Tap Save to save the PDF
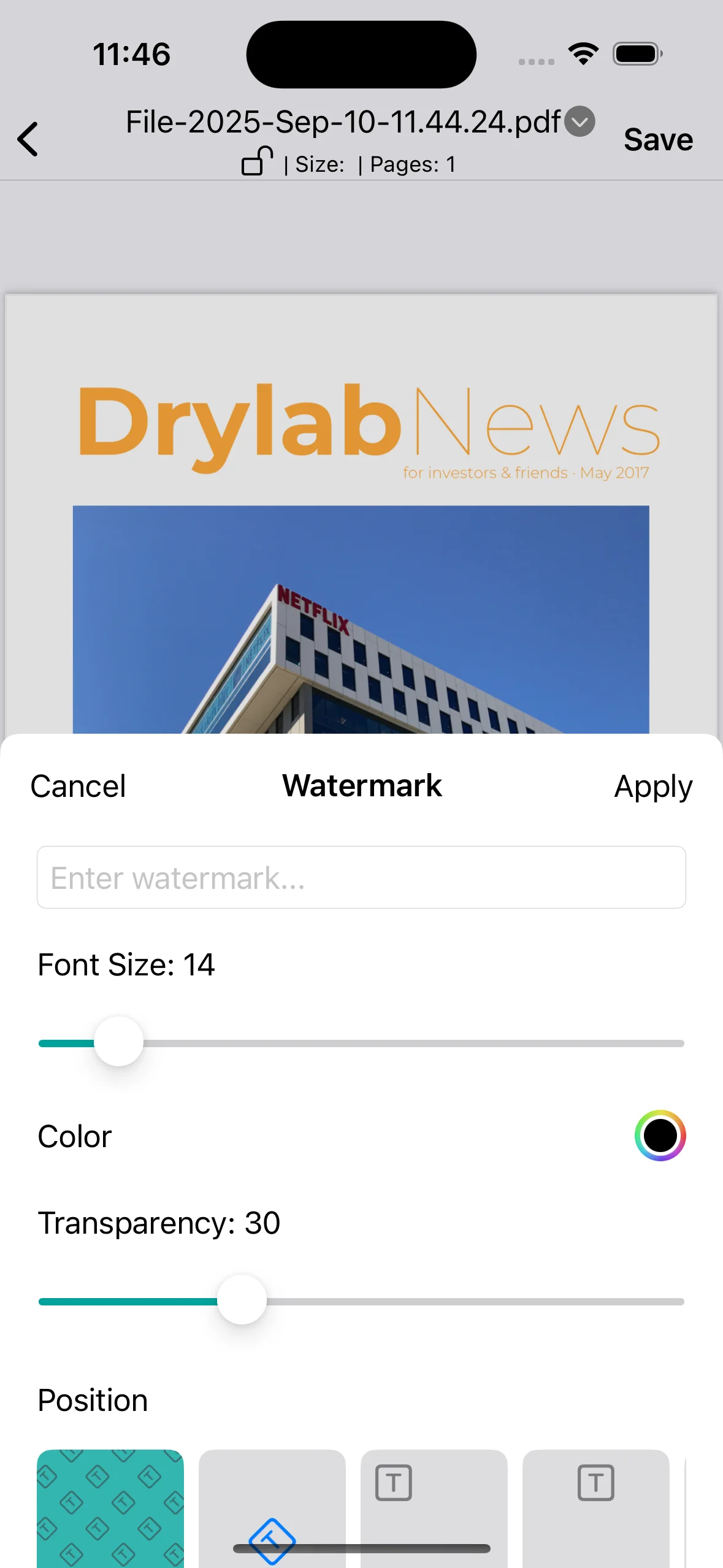723x1568 pixels. pos(657,139)
